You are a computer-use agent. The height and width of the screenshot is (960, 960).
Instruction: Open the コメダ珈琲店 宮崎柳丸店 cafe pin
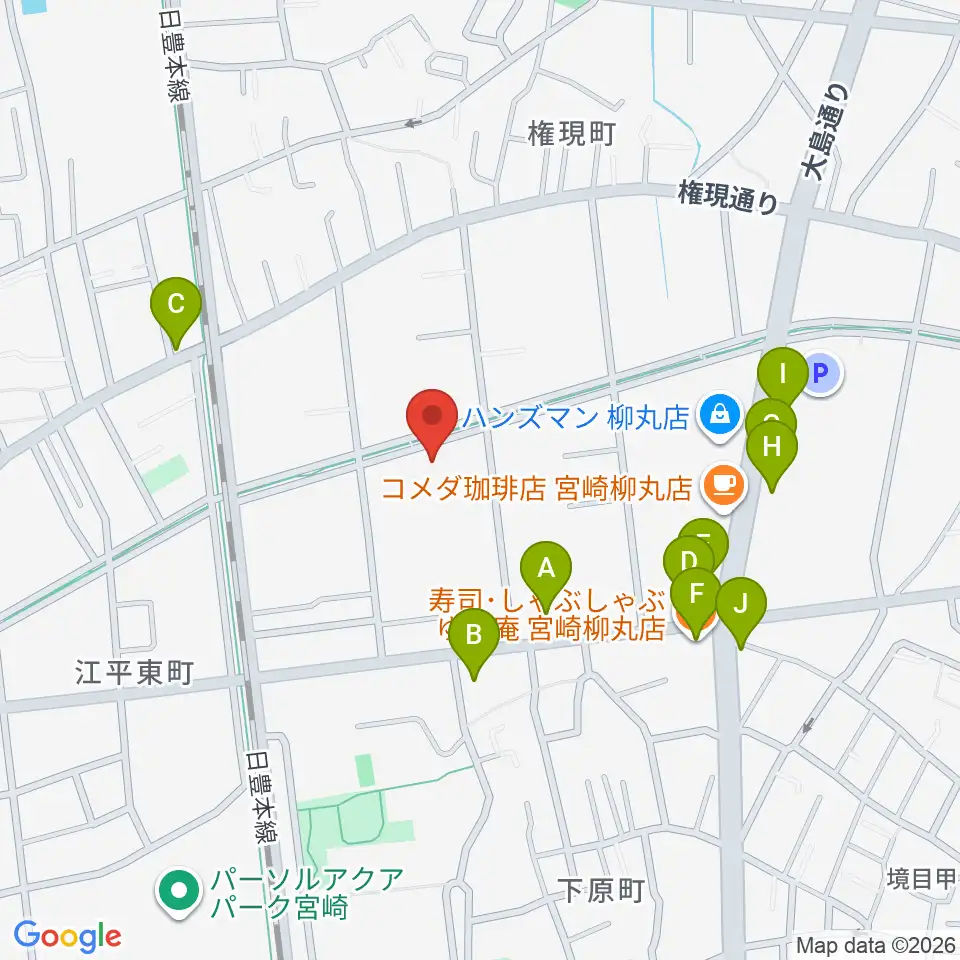click(x=724, y=487)
